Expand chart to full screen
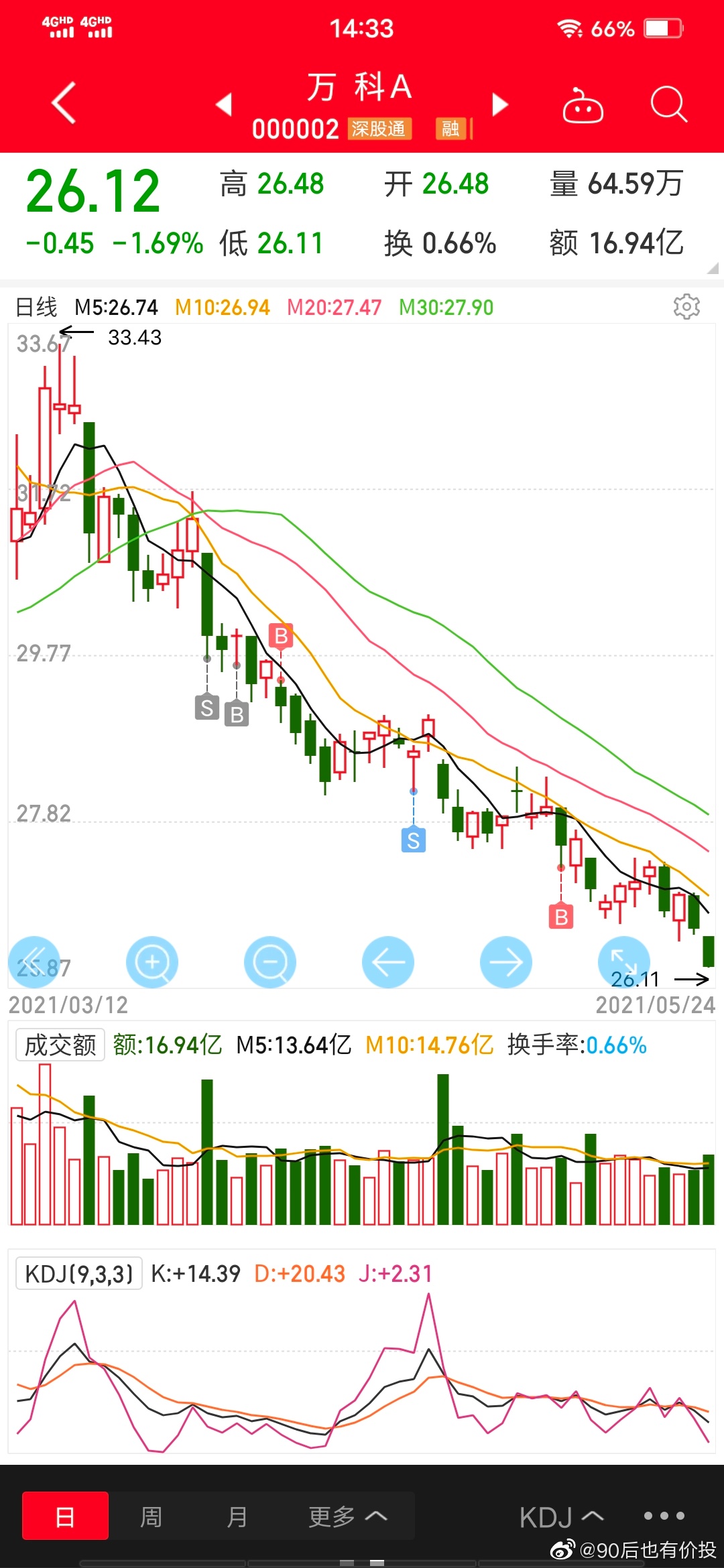 pyautogui.click(x=624, y=962)
